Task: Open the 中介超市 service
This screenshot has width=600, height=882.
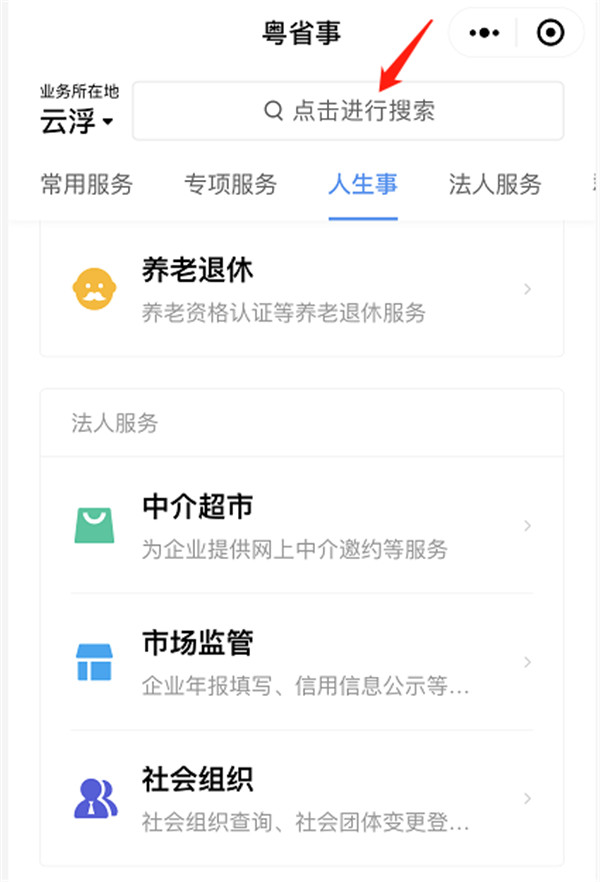Action: pyautogui.click(x=300, y=526)
